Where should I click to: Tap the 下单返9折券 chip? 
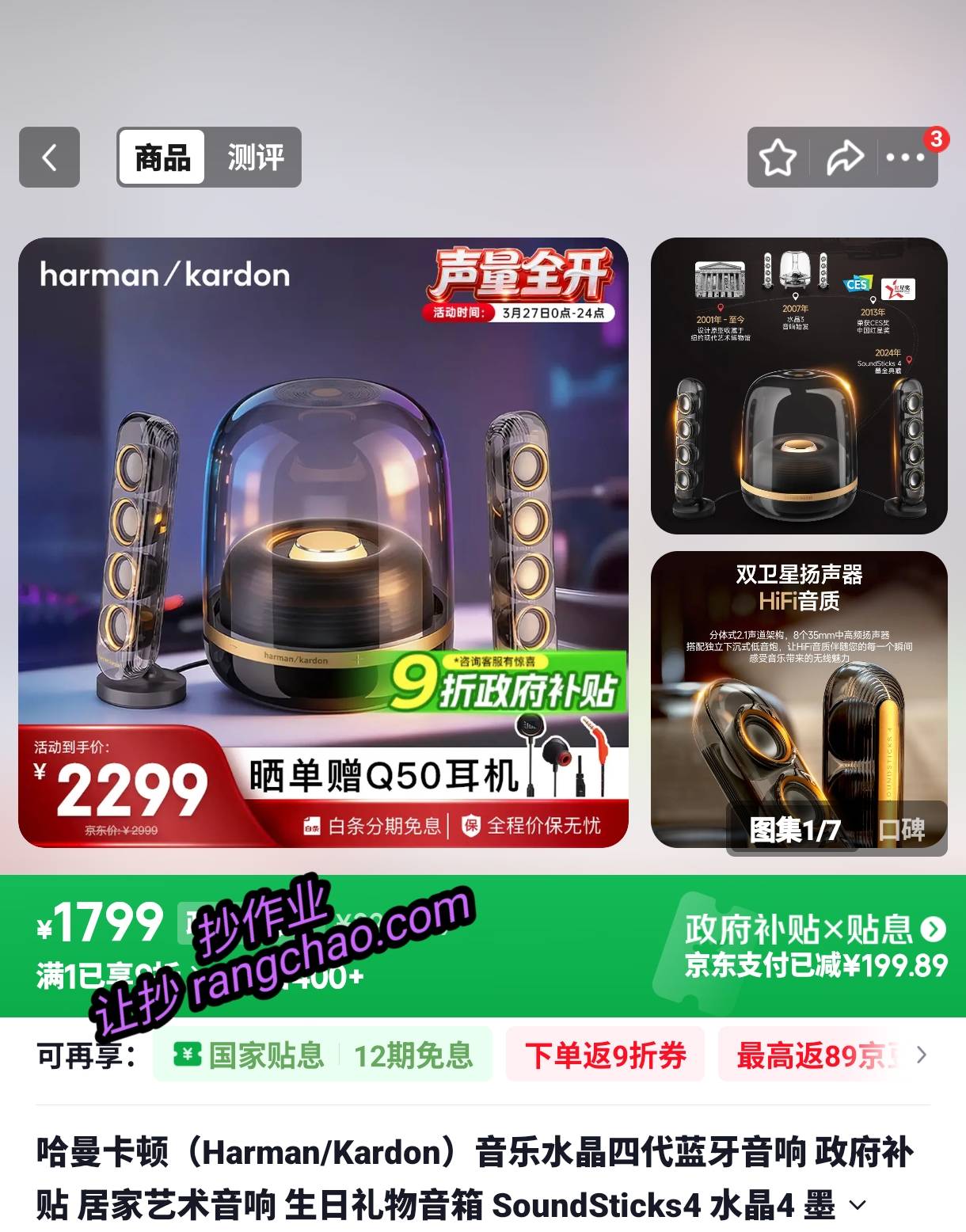coord(605,1055)
